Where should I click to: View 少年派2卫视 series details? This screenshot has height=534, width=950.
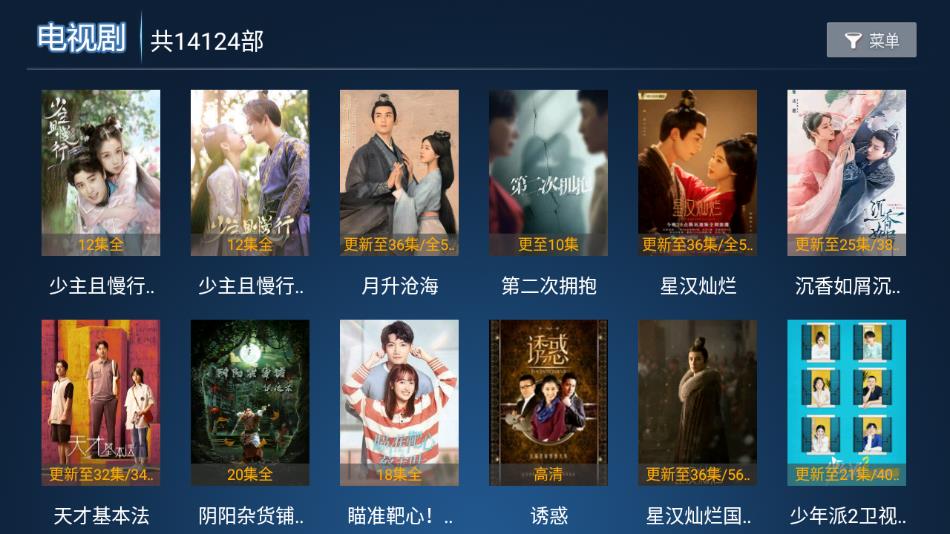[846, 403]
